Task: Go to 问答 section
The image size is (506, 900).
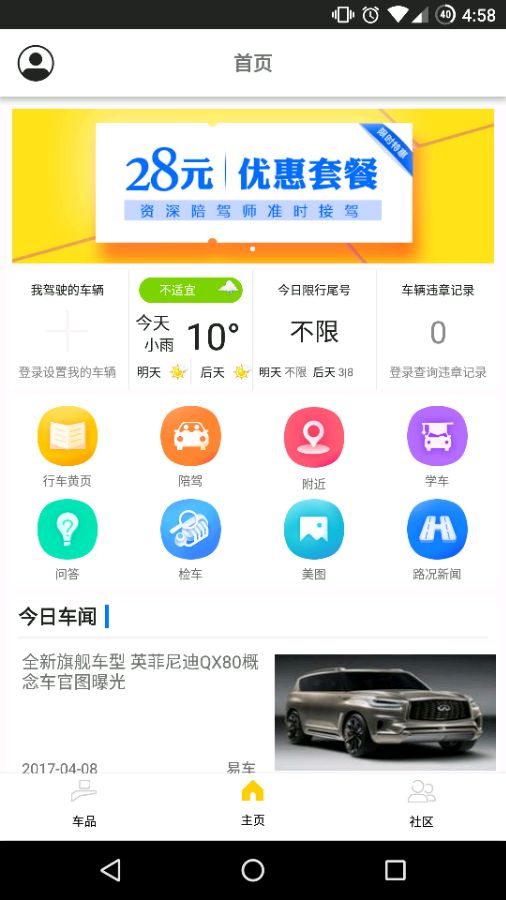Action: pos(67,540)
